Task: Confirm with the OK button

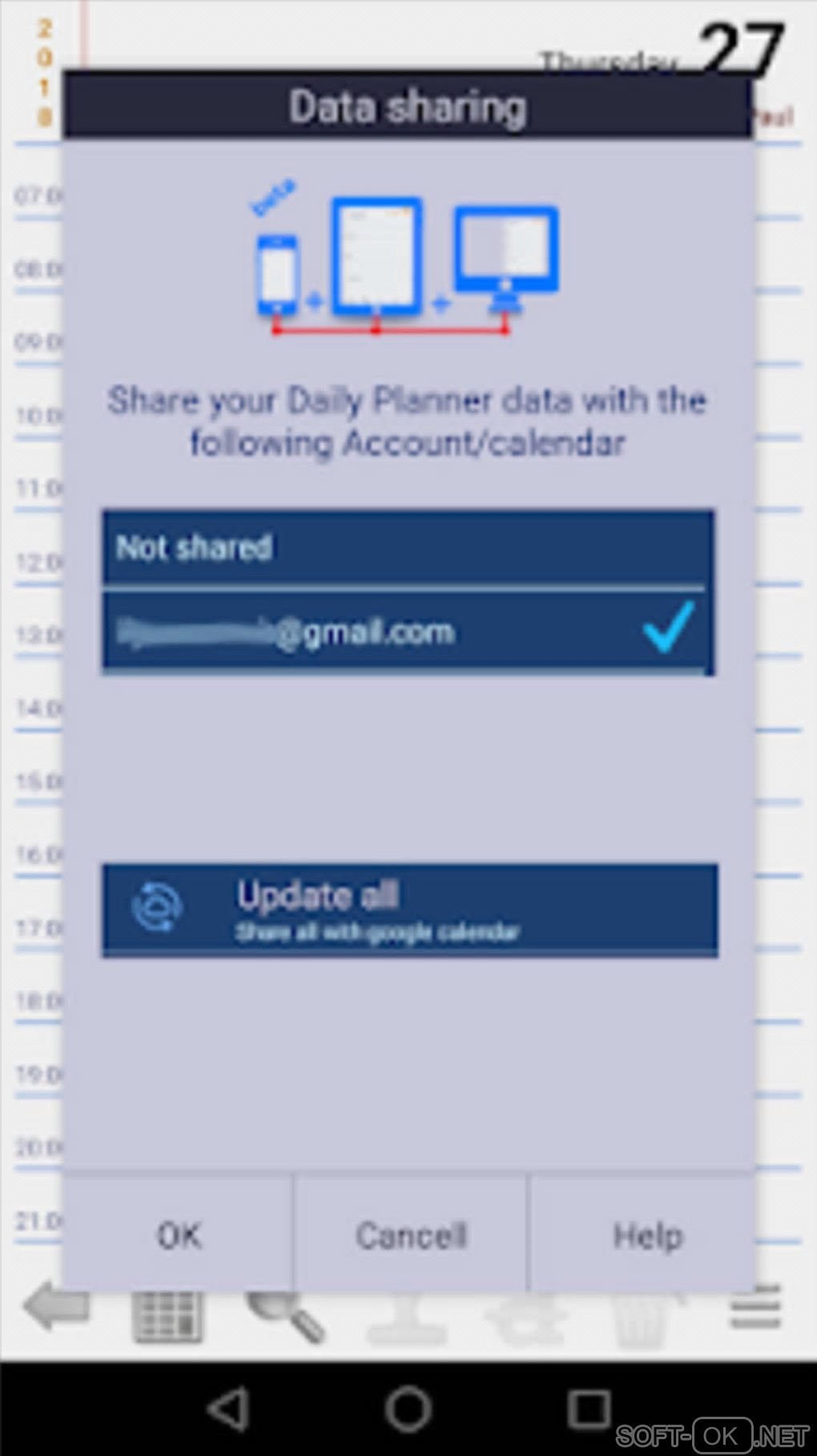Action: click(179, 1235)
